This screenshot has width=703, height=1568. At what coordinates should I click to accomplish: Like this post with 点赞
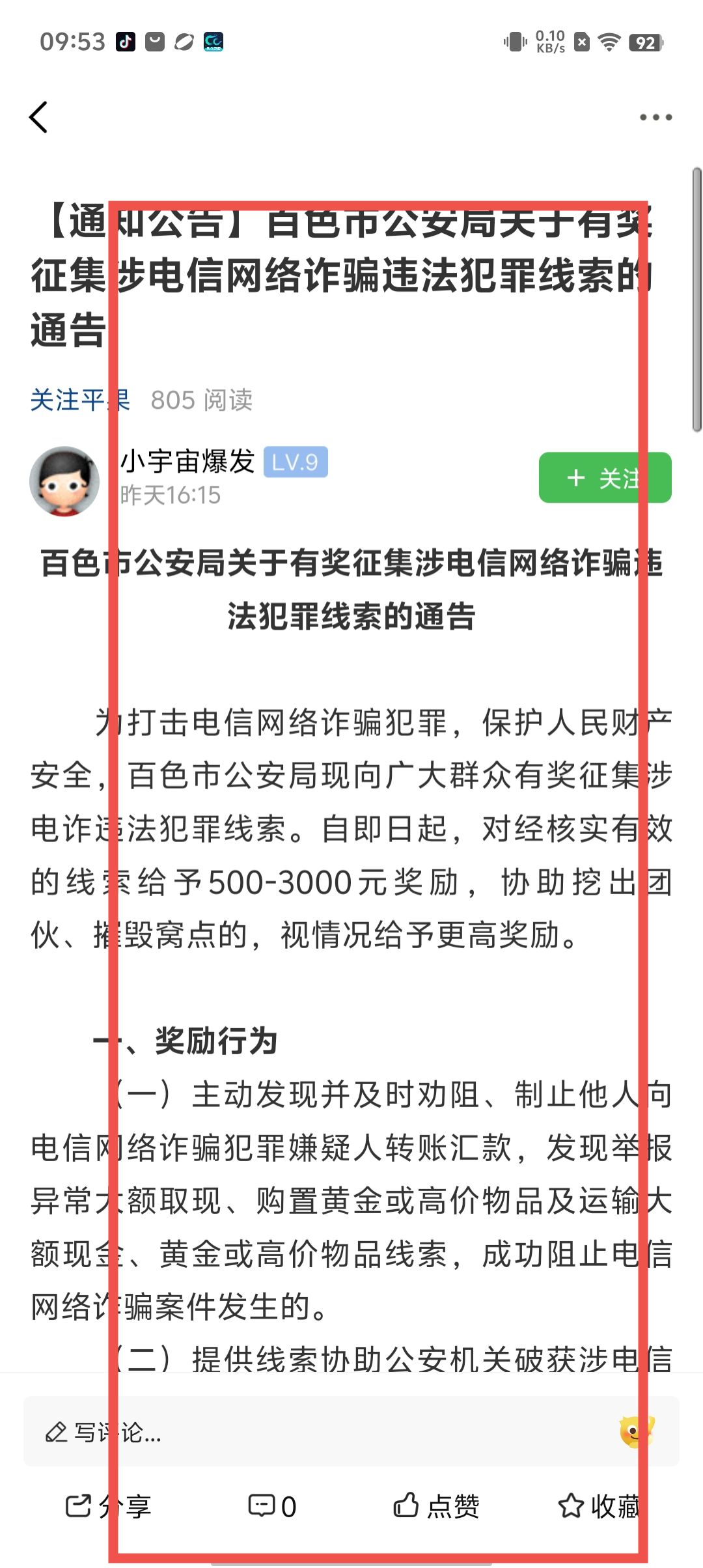[x=436, y=1506]
